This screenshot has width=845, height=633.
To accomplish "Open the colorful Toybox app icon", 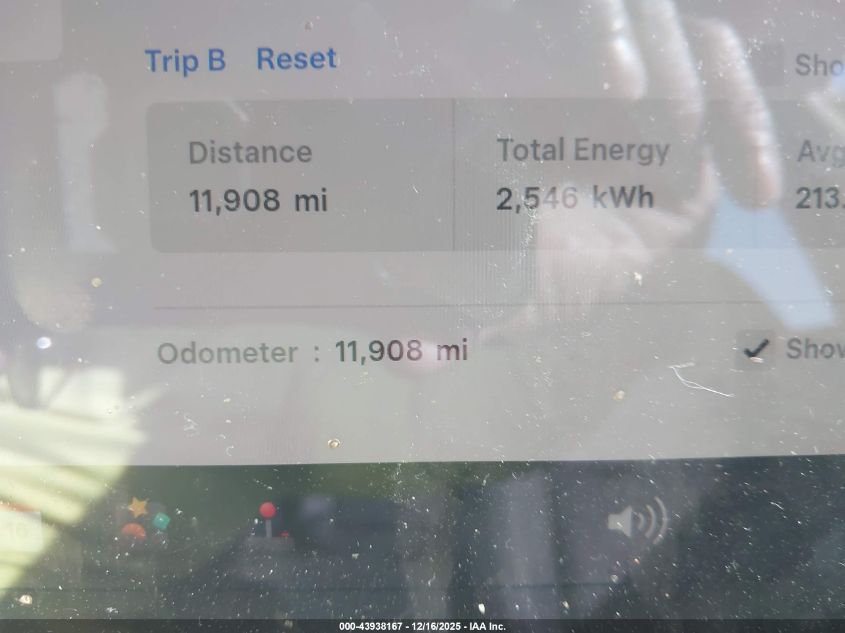I will click(146, 518).
